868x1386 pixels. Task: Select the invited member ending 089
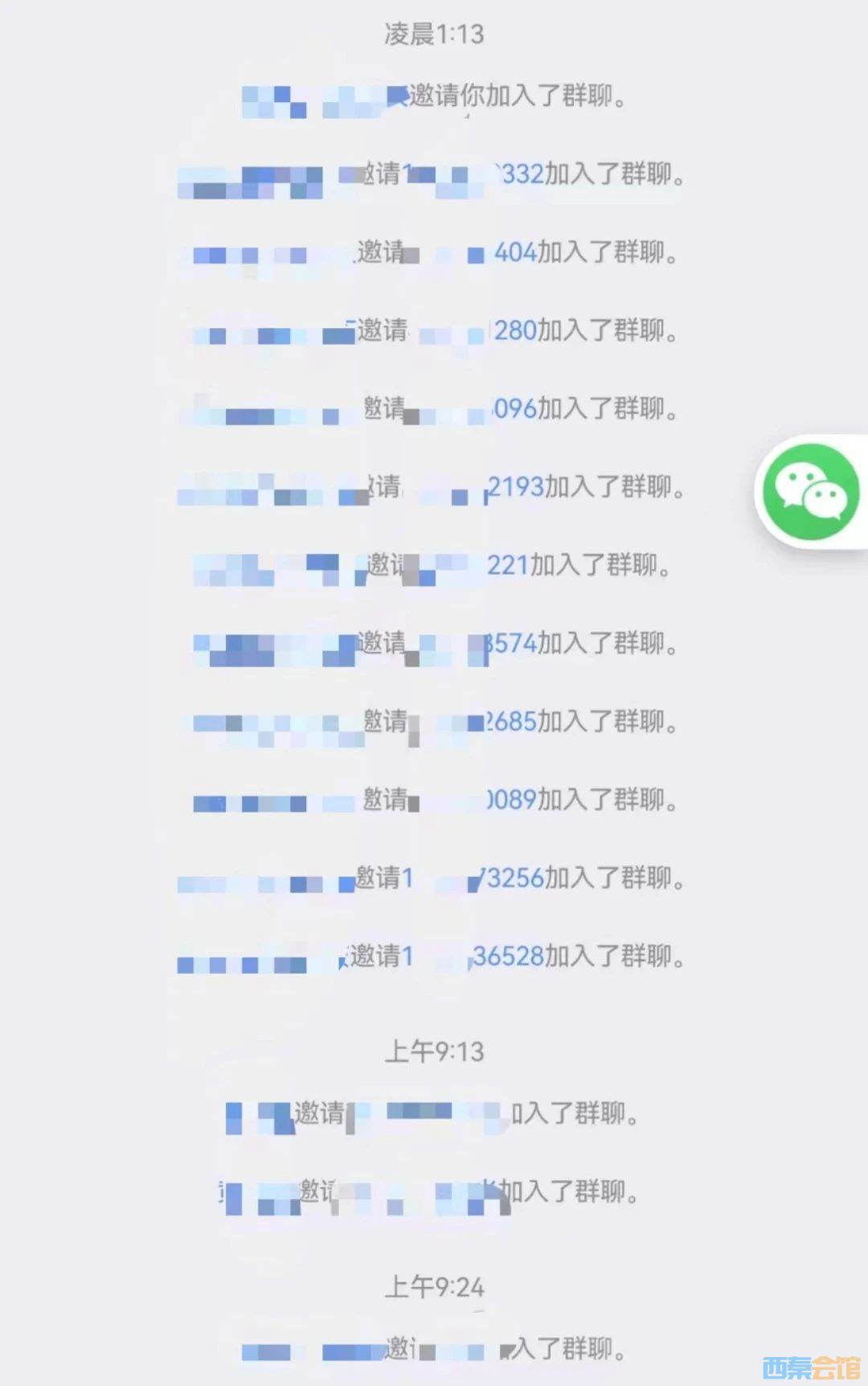[512, 800]
